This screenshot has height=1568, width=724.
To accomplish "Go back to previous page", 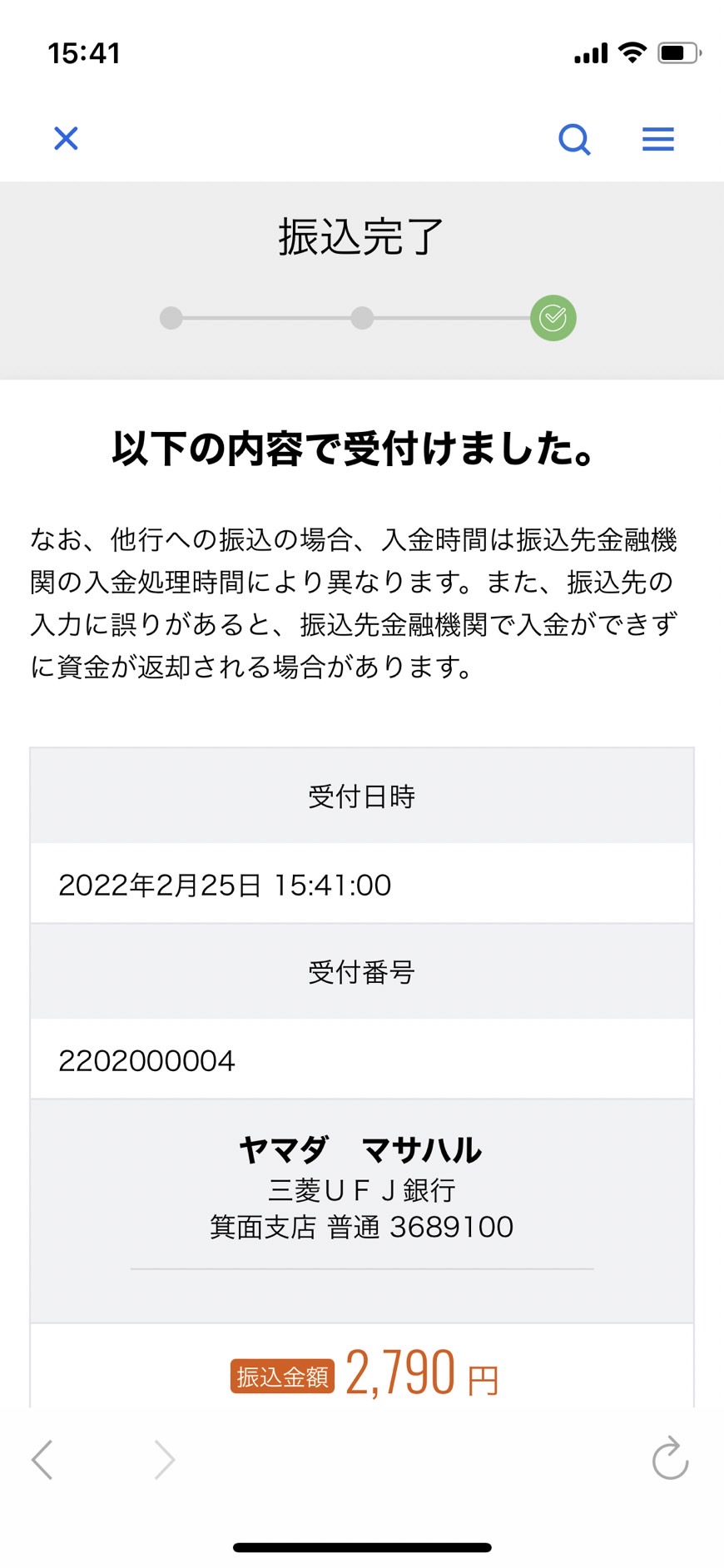I will click(x=42, y=1459).
